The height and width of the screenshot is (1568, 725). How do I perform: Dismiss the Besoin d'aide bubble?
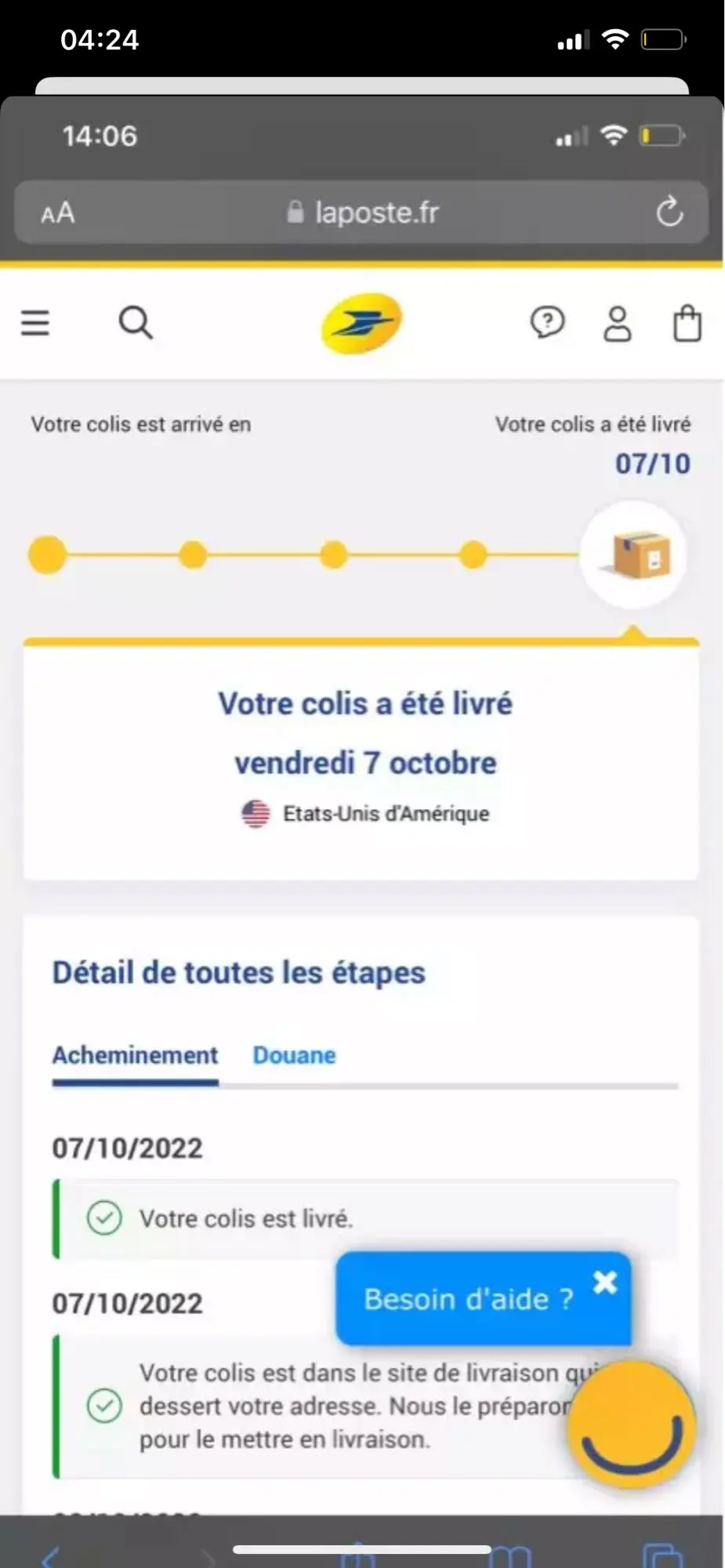point(605,1283)
